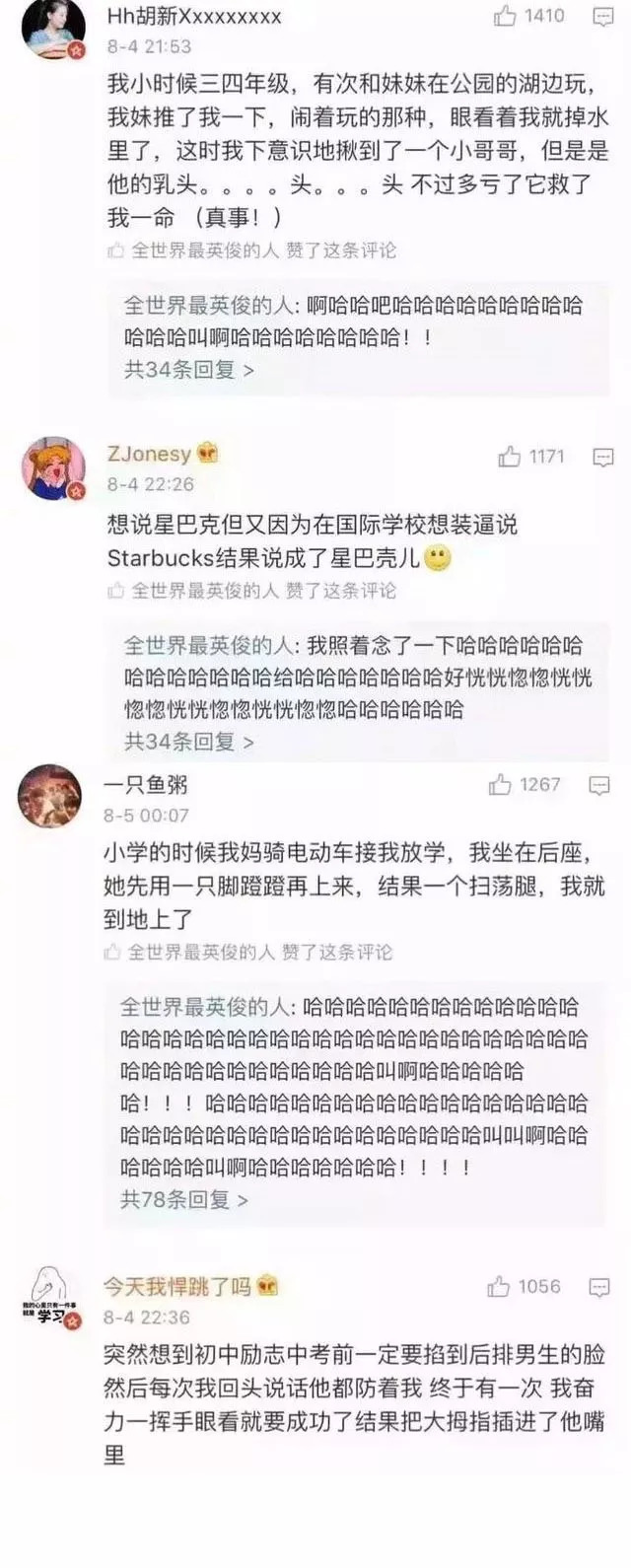Expand 34 replies under ZJonesy's comment
The width and height of the screenshot is (631, 1568).
click(x=189, y=741)
